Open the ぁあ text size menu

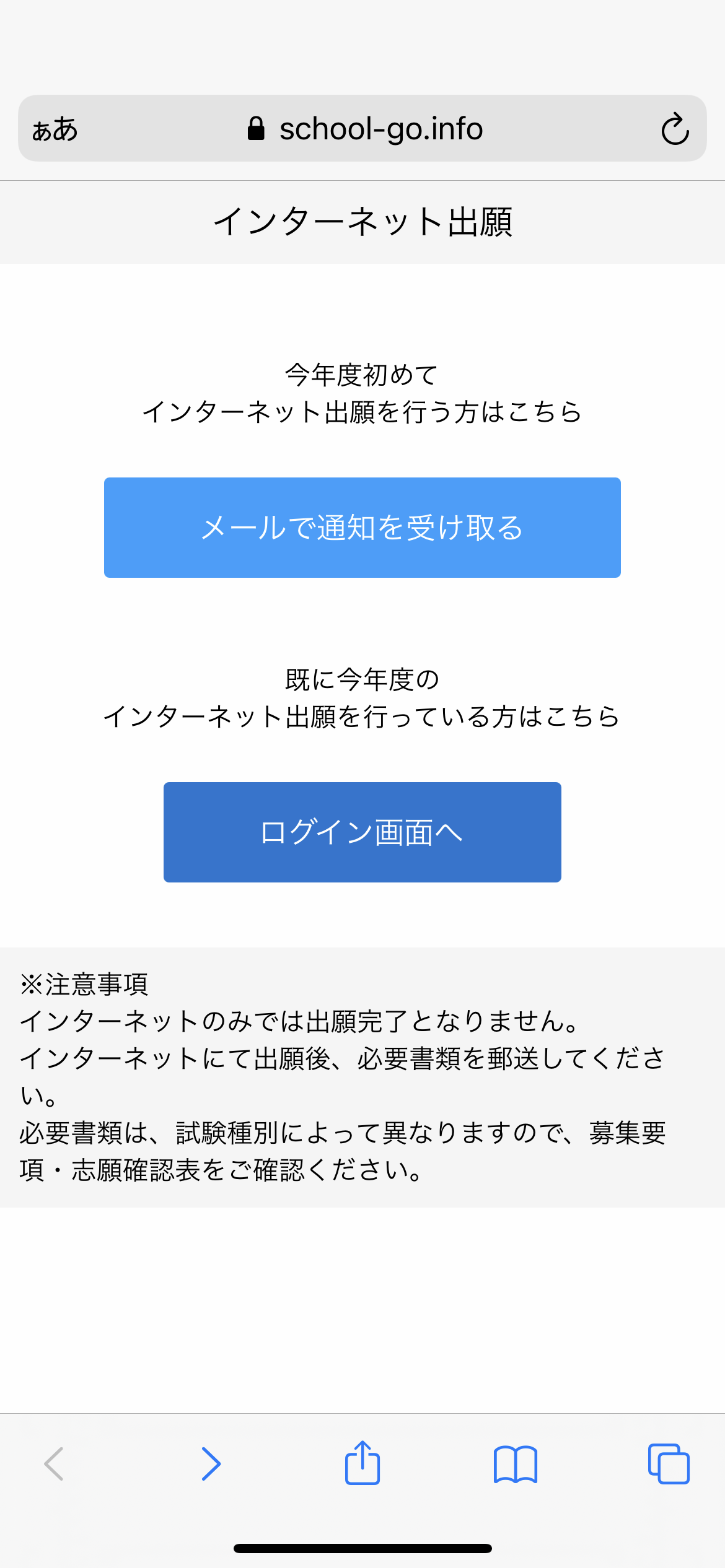[55, 129]
